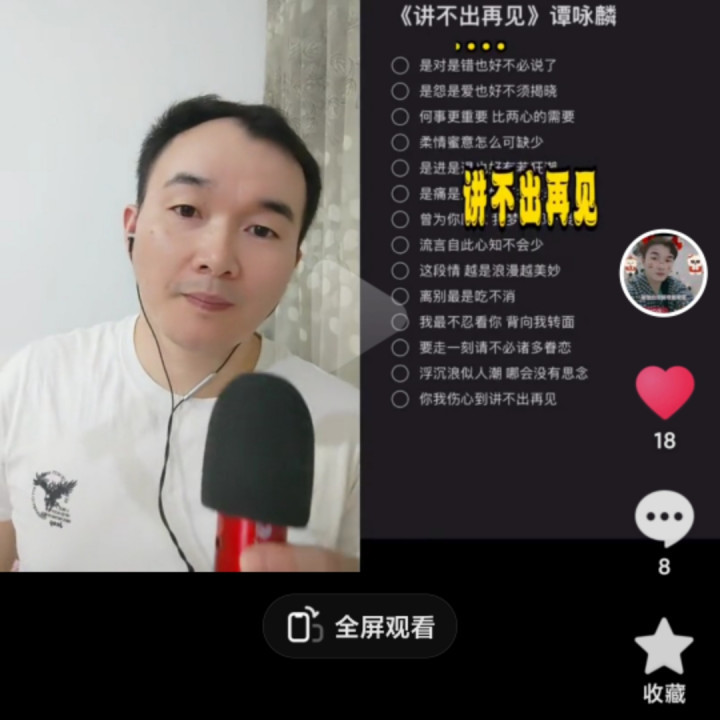The width and height of the screenshot is (720, 720).
Task: Open the creator's profile avatar
Action: pyautogui.click(x=664, y=273)
